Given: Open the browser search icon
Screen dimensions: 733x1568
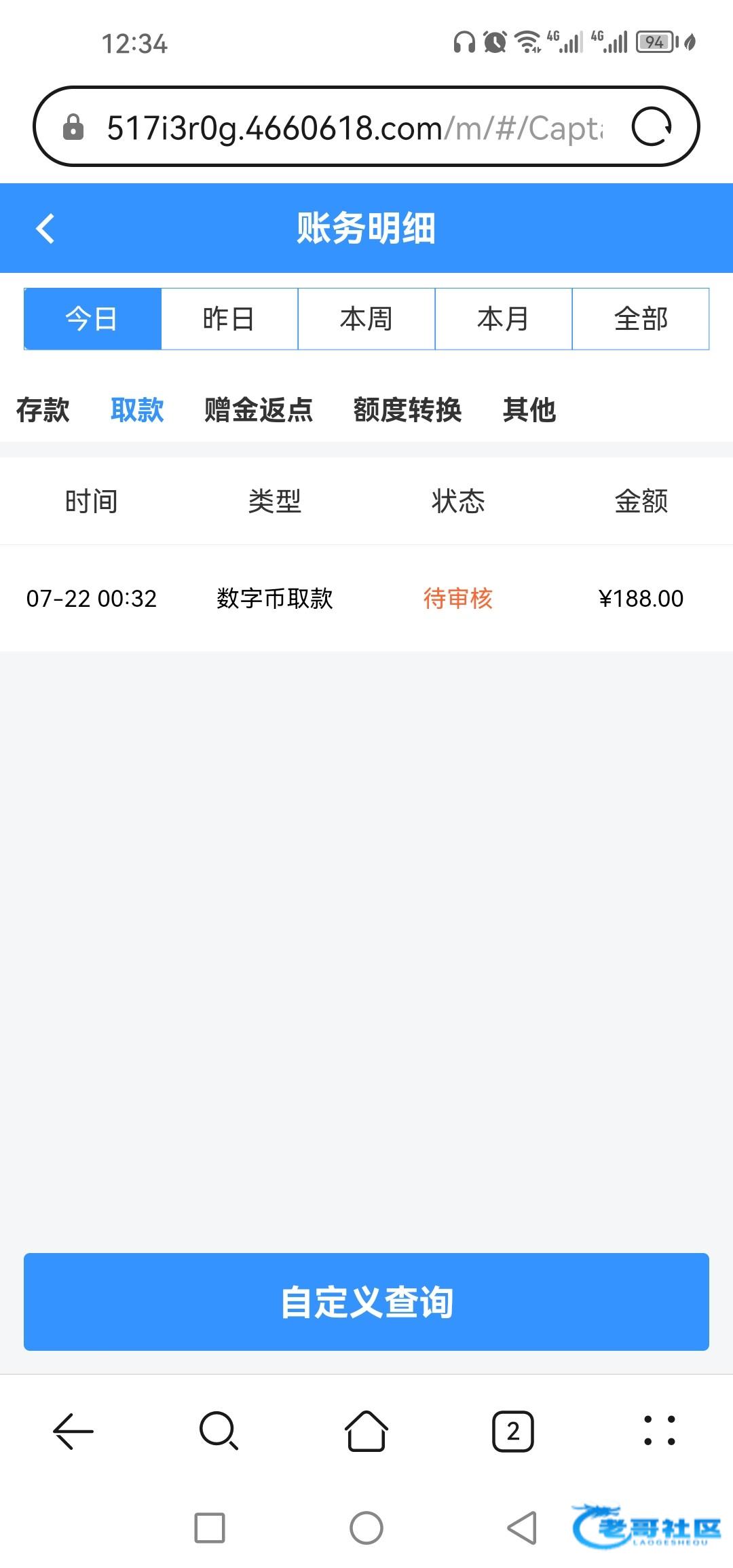Looking at the screenshot, I should (219, 1431).
